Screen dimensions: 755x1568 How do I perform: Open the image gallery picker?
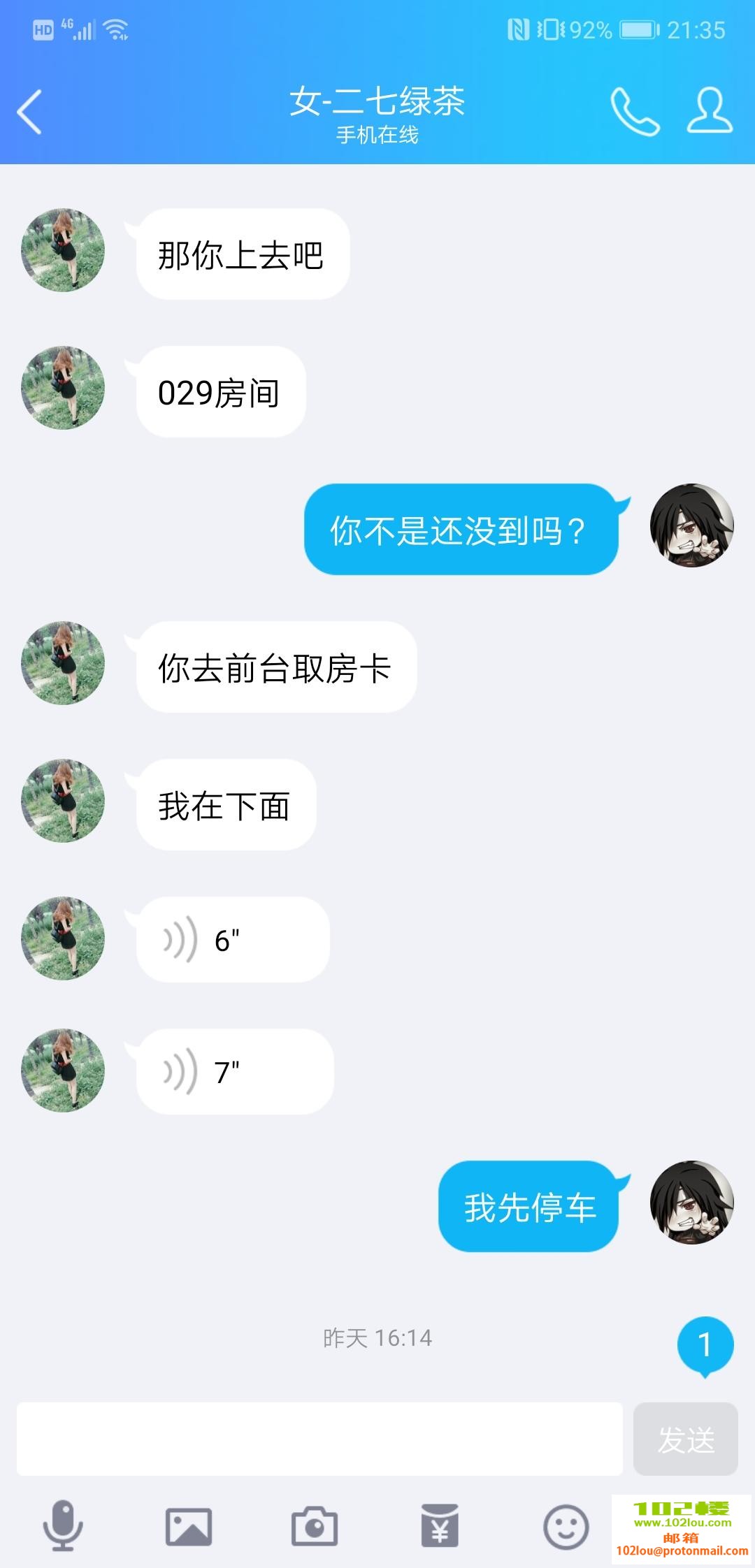pos(189,1526)
